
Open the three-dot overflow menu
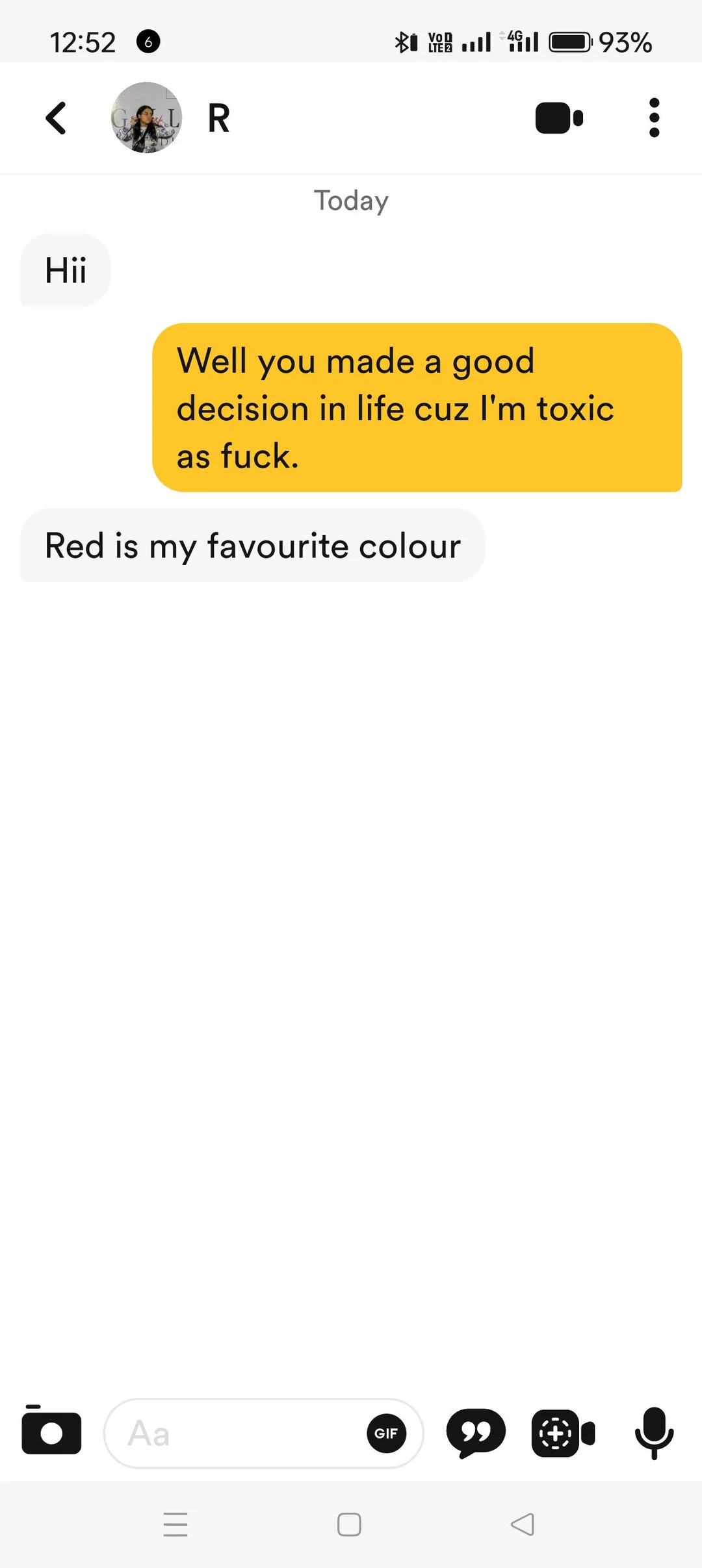[x=654, y=118]
